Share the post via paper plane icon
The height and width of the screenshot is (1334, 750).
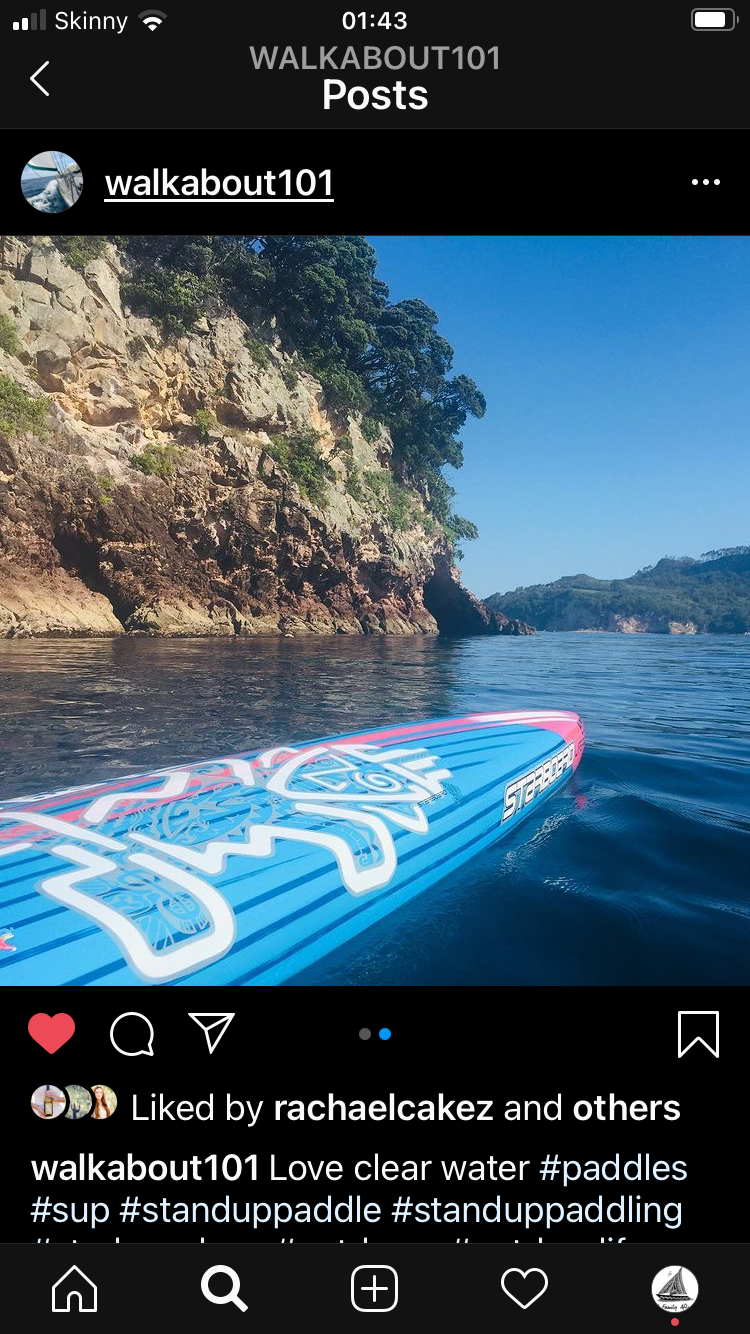pyautogui.click(x=211, y=1033)
